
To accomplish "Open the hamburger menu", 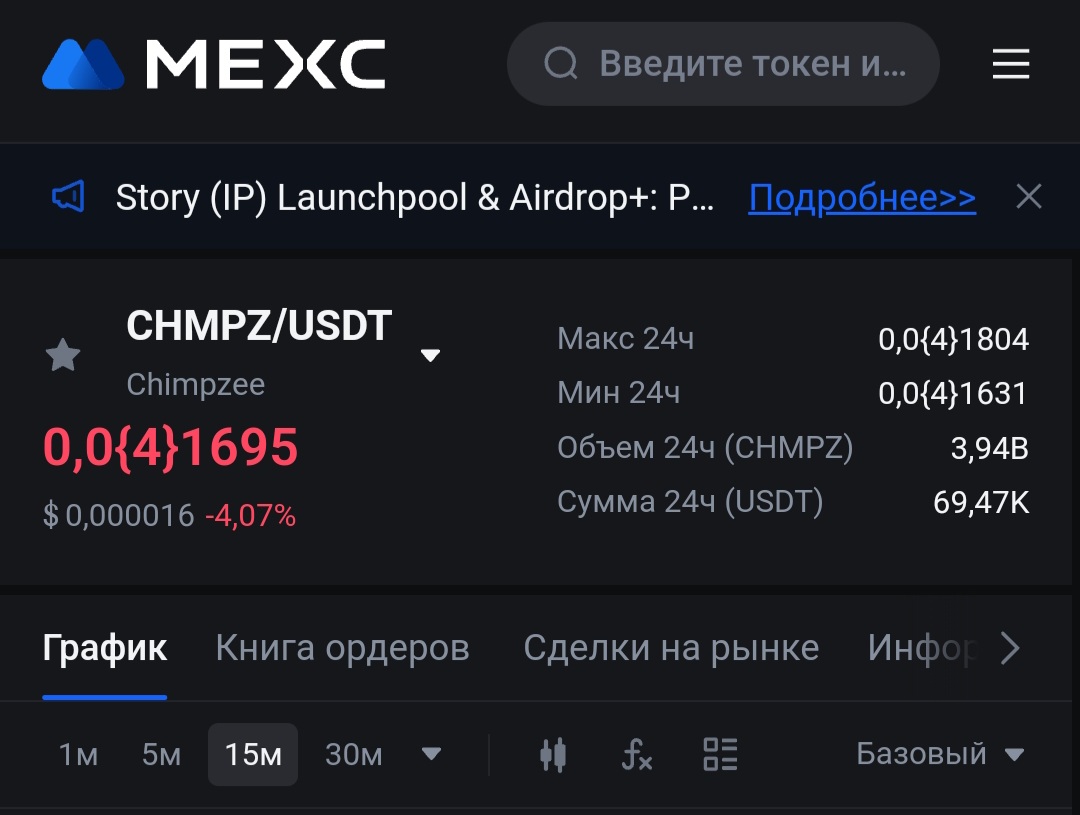I will pos(1010,65).
